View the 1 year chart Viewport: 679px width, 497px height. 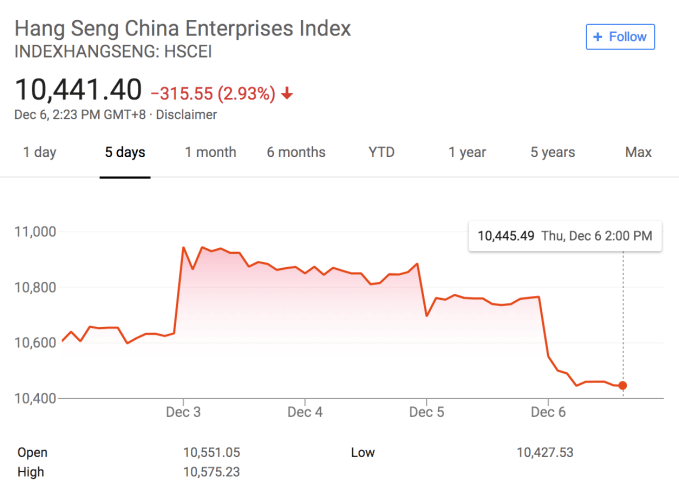point(467,152)
